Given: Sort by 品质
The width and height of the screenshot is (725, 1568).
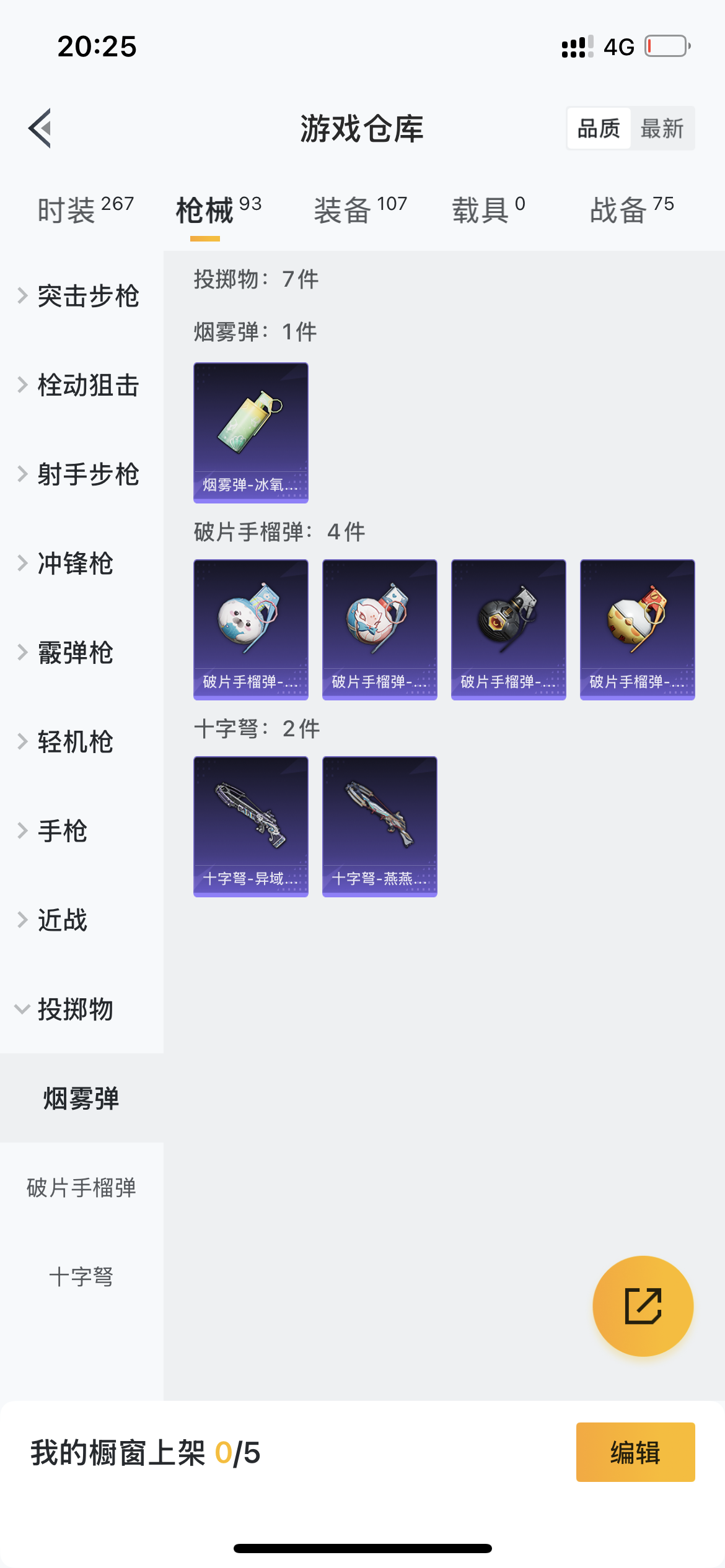Looking at the screenshot, I should tap(599, 128).
